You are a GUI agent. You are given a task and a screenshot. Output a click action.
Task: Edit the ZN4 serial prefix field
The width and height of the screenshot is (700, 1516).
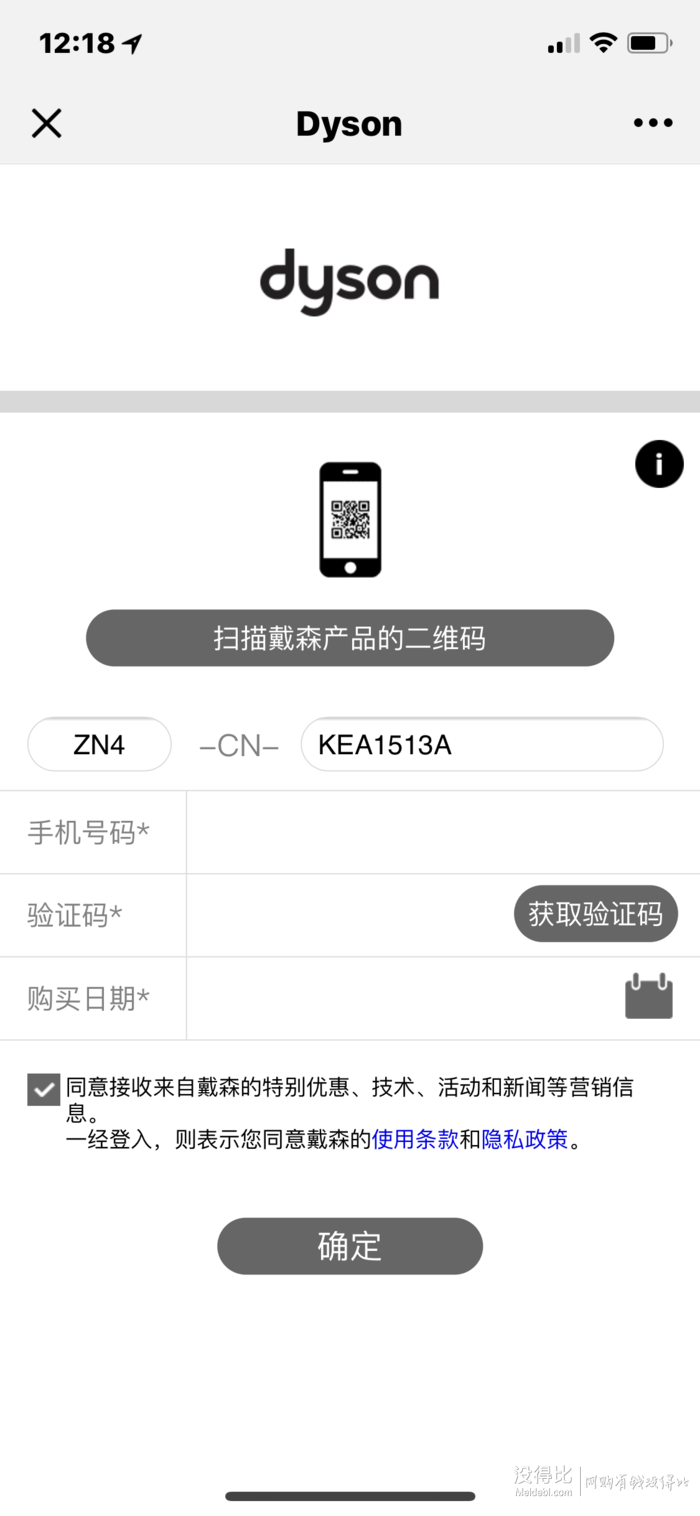point(99,745)
